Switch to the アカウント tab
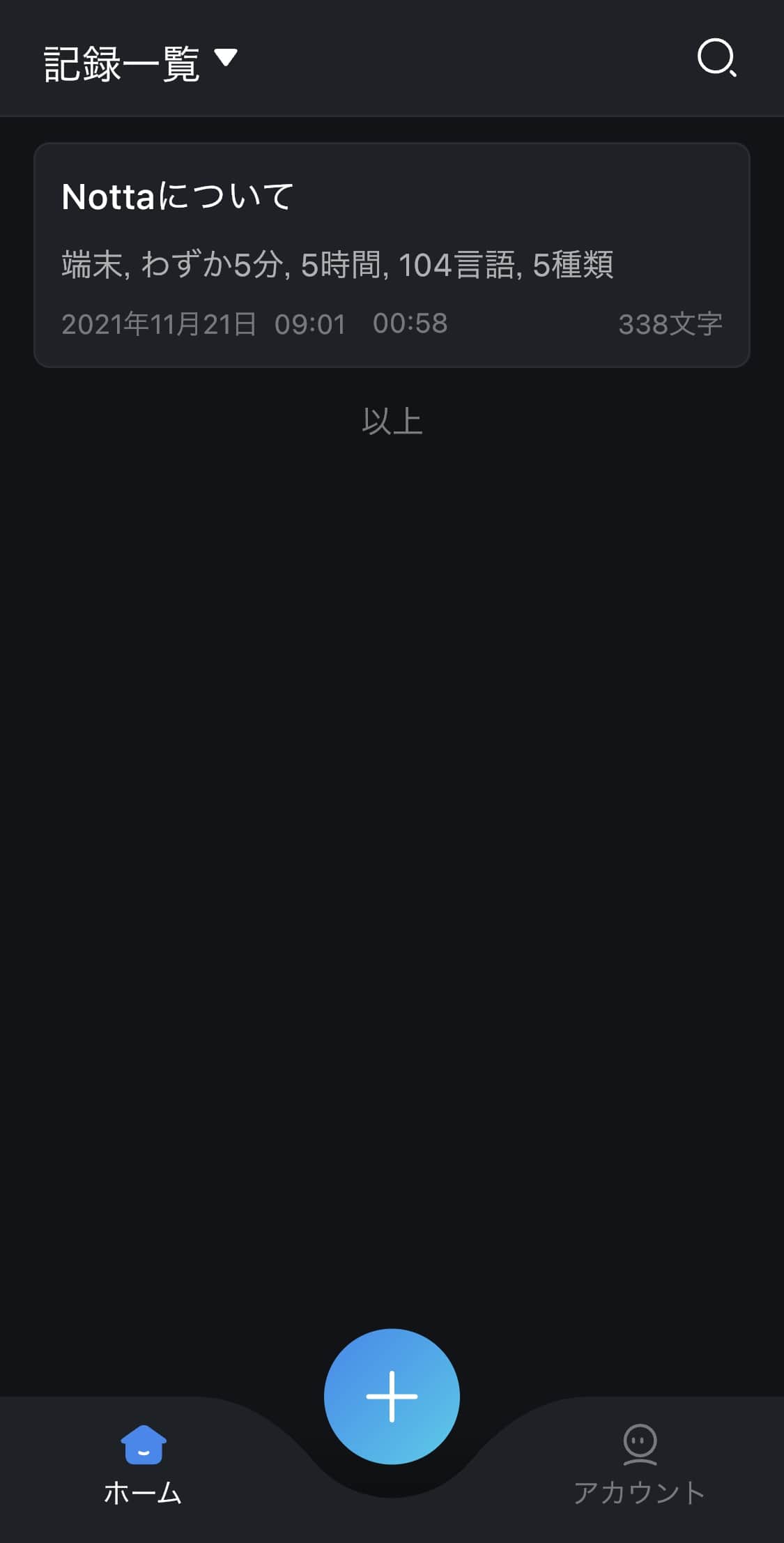784x1543 pixels. pyautogui.click(x=639, y=1464)
